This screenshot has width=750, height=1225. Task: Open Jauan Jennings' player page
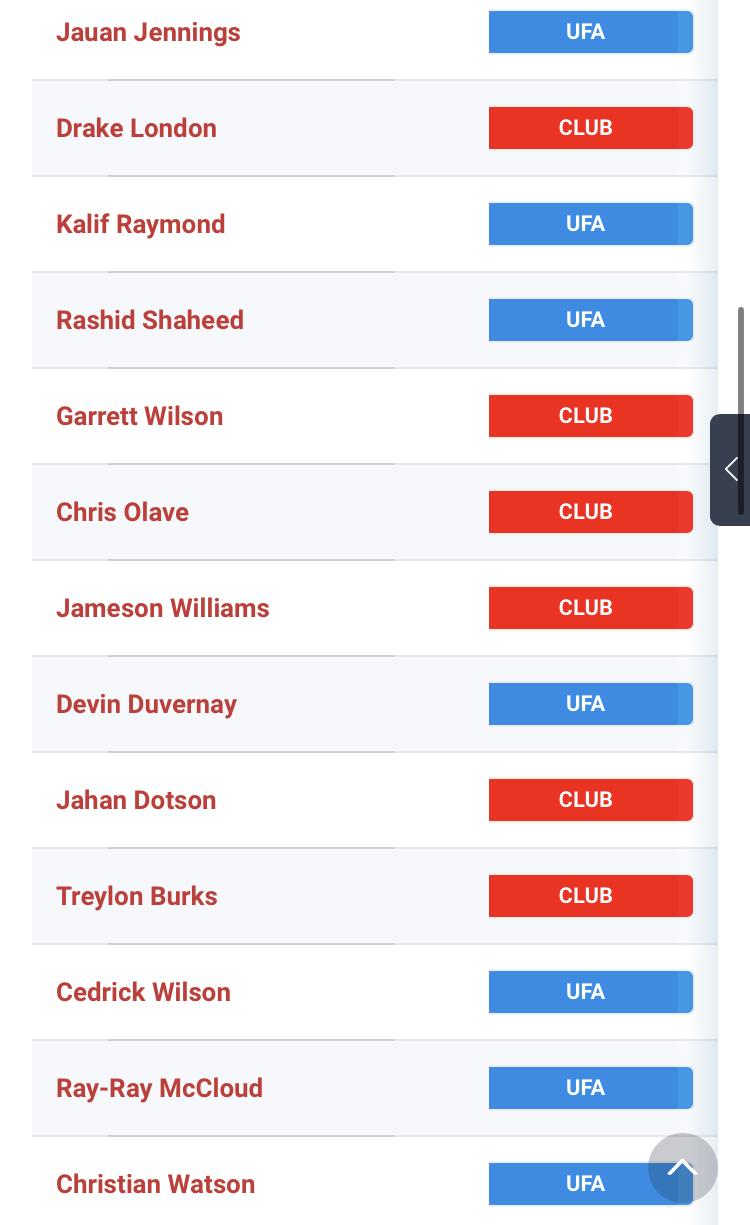pos(148,33)
